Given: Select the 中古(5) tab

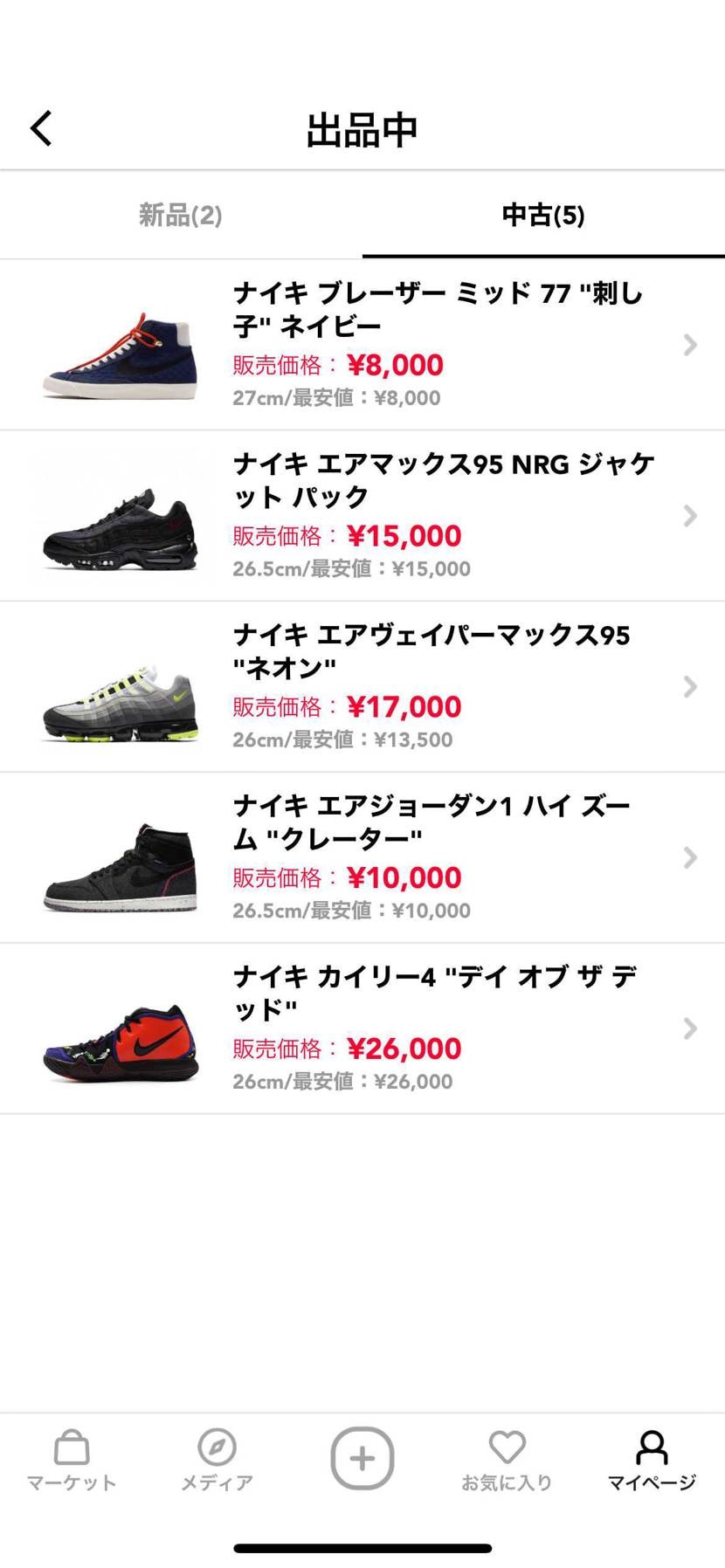Looking at the screenshot, I should click(x=542, y=215).
